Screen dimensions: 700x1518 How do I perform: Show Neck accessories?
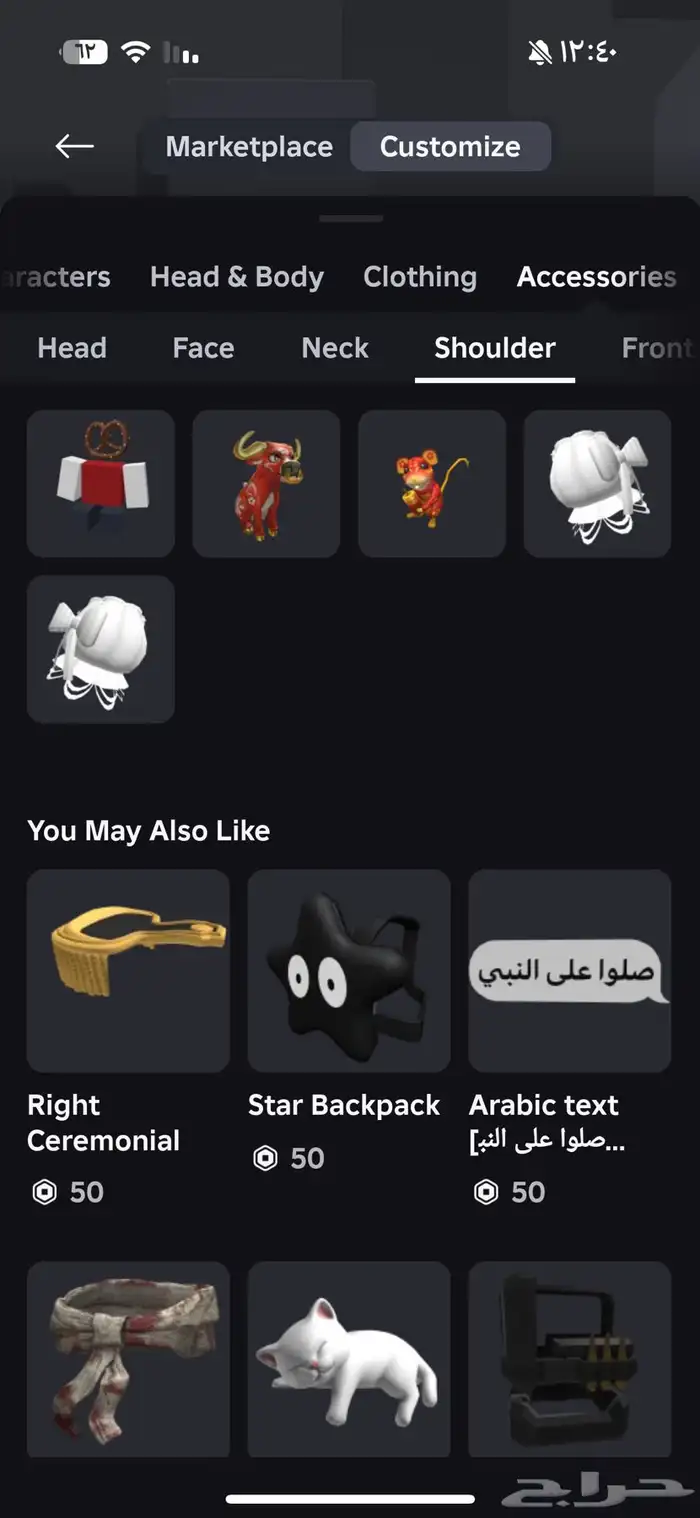click(x=335, y=348)
